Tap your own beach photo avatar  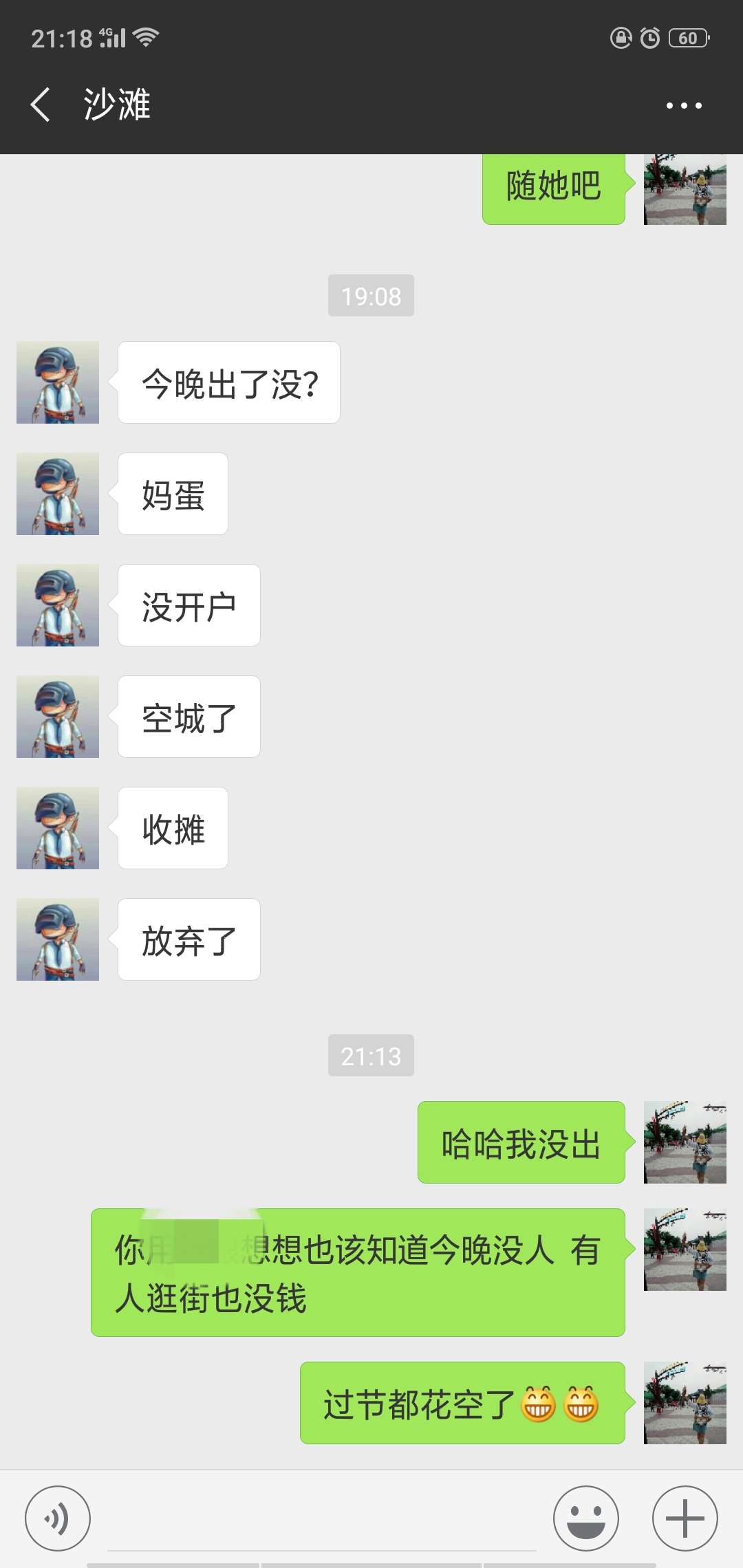tap(685, 189)
